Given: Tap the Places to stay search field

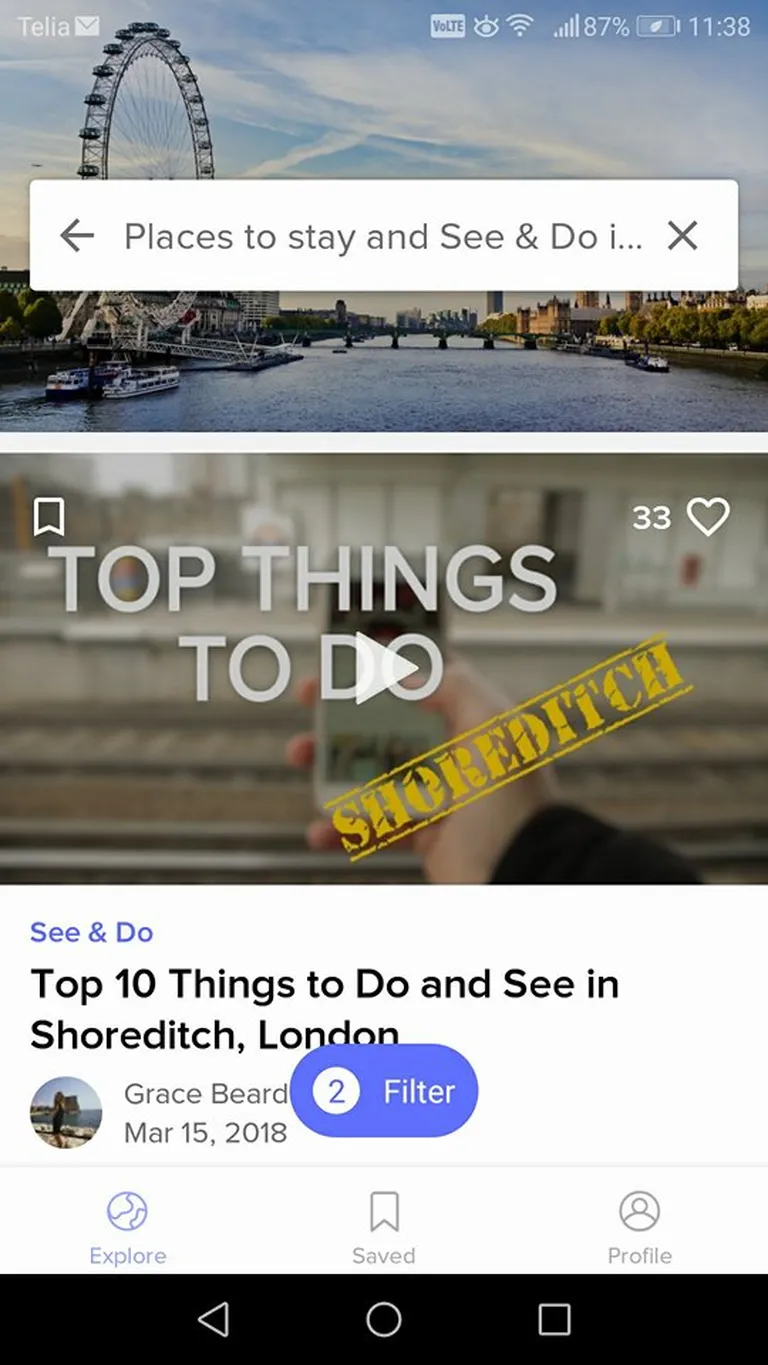Looking at the screenshot, I should pyautogui.click(x=382, y=237).
